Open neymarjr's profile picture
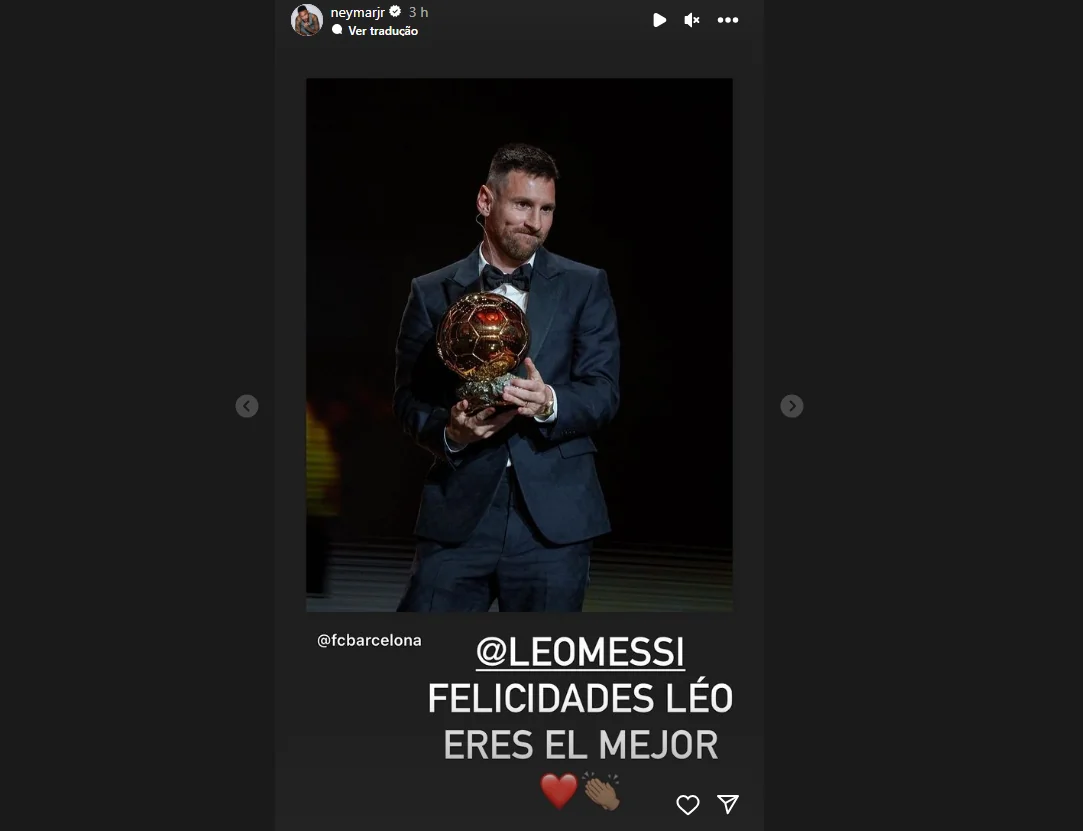Viewport: 1083px width, 831px height. coord(307,20)
